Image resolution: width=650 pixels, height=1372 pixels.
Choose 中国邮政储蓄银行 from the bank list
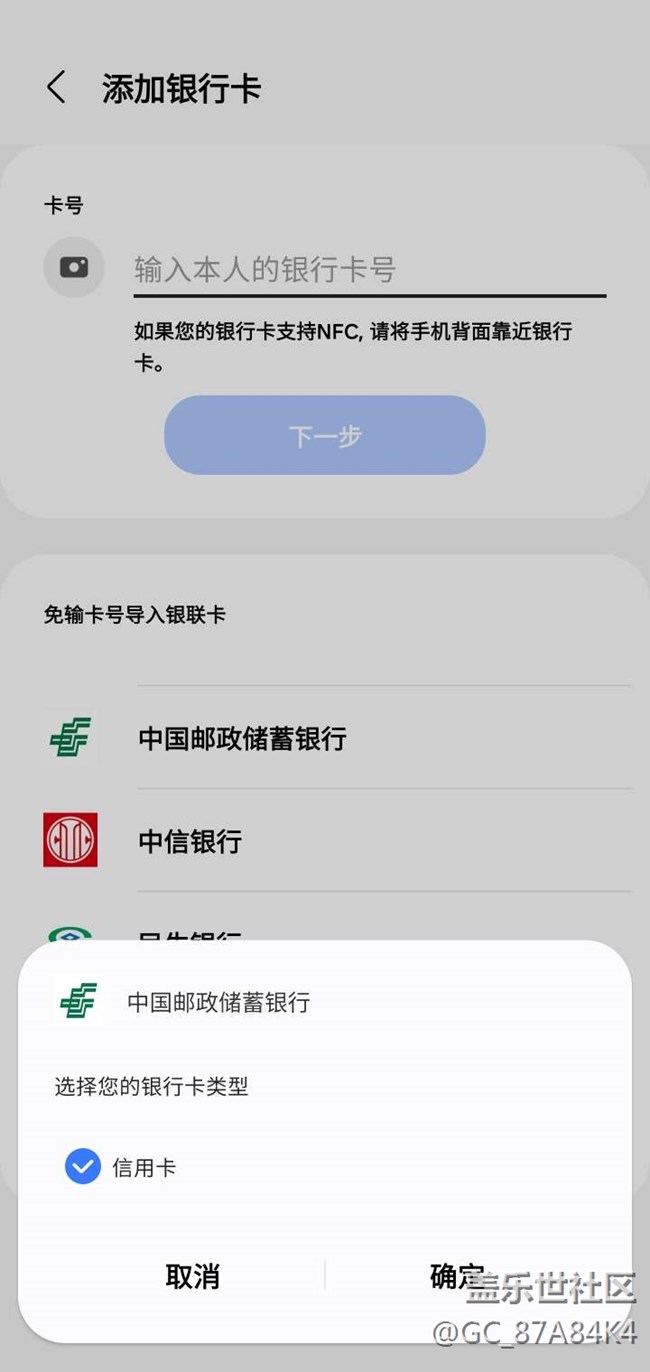[x=242, y=738]
